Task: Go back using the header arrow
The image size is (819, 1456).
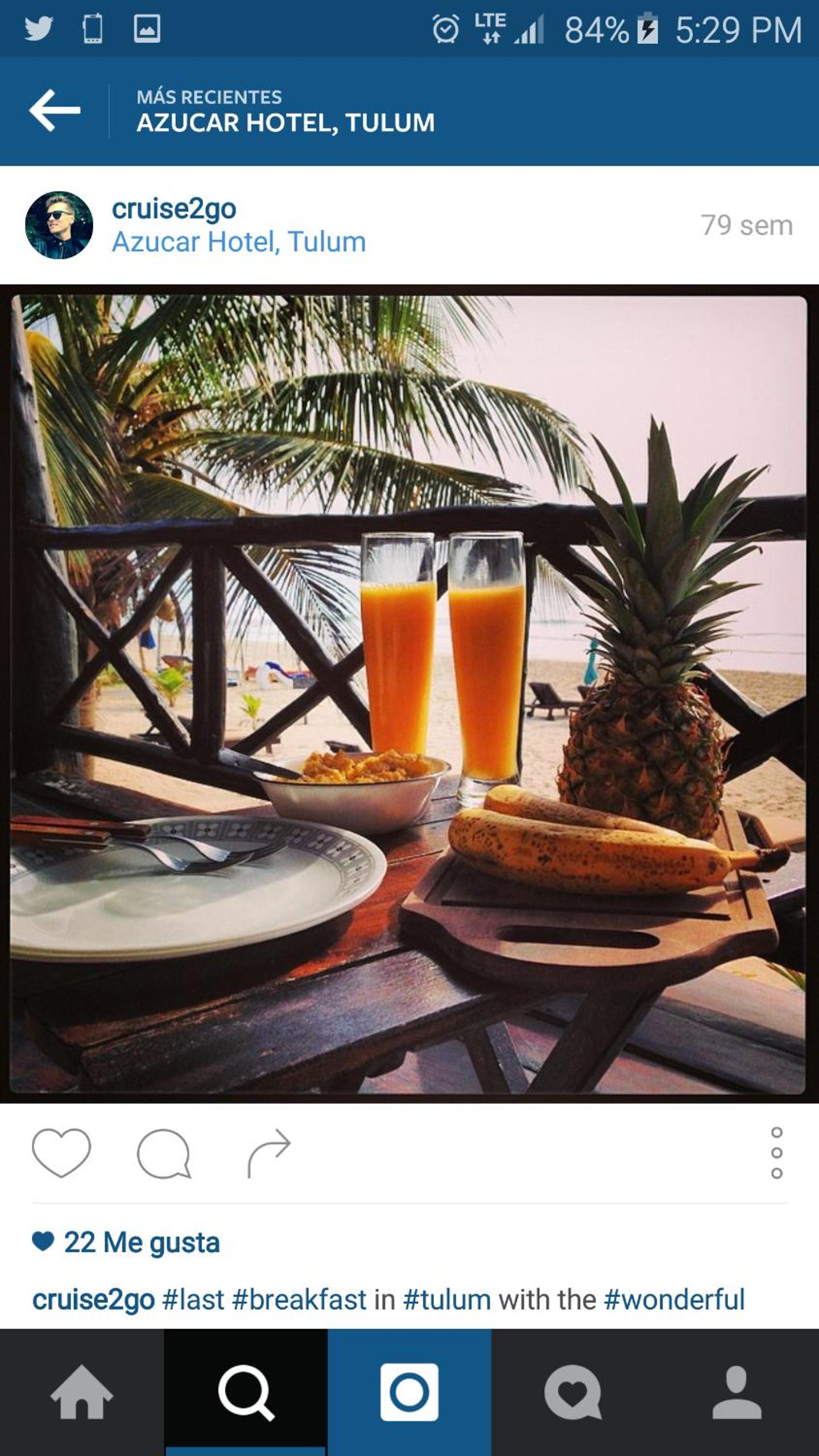Action: coord(55,110)
